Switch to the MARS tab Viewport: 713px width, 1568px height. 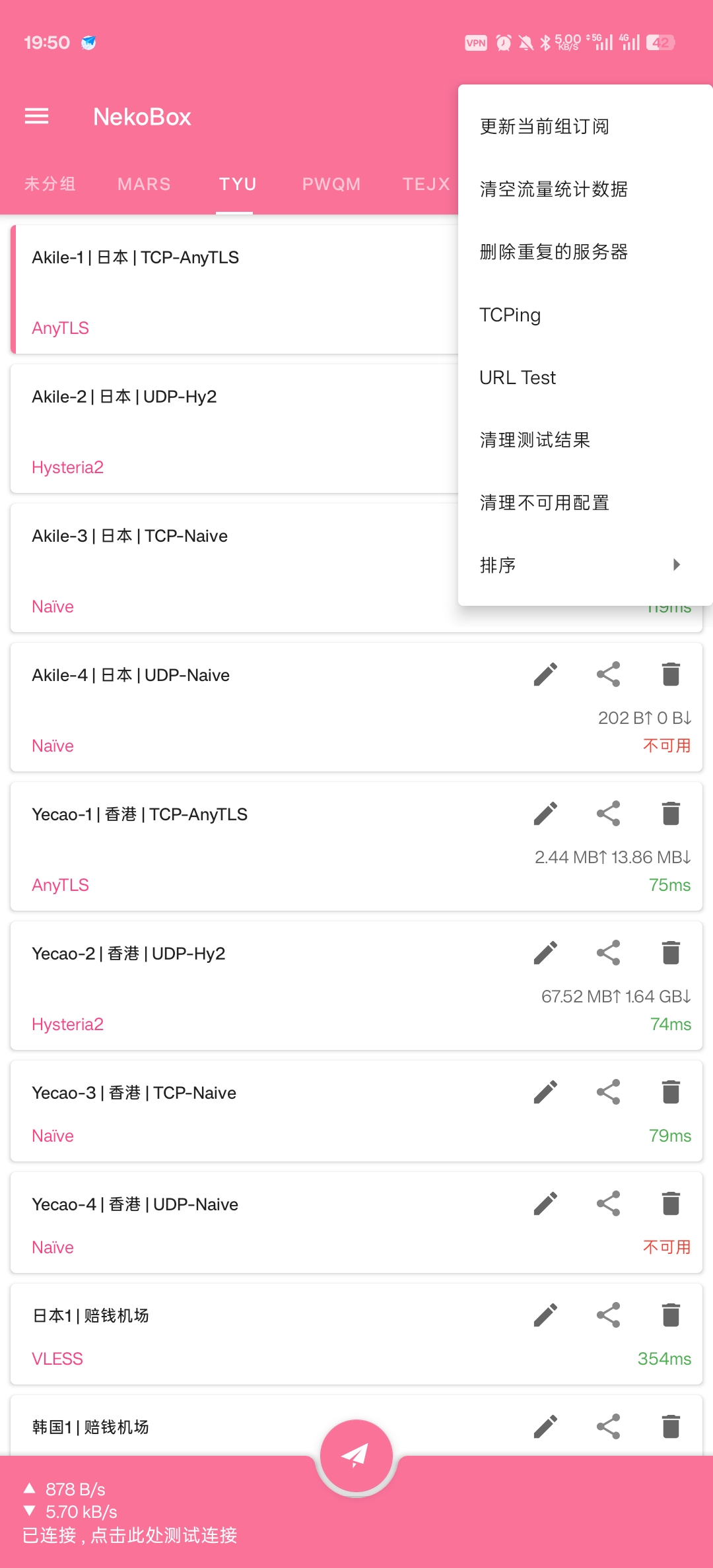(144, 184)
